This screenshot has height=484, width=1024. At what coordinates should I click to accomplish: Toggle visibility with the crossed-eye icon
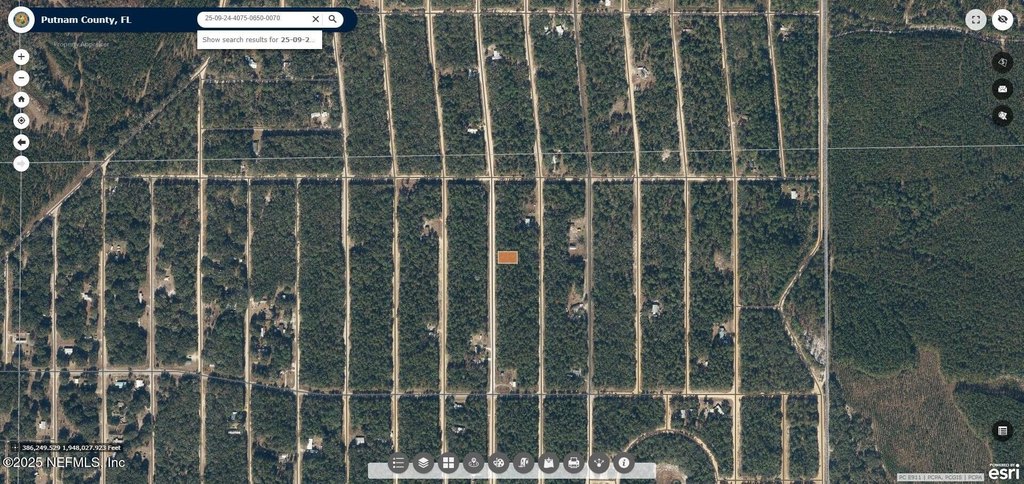coord(1002,19)
